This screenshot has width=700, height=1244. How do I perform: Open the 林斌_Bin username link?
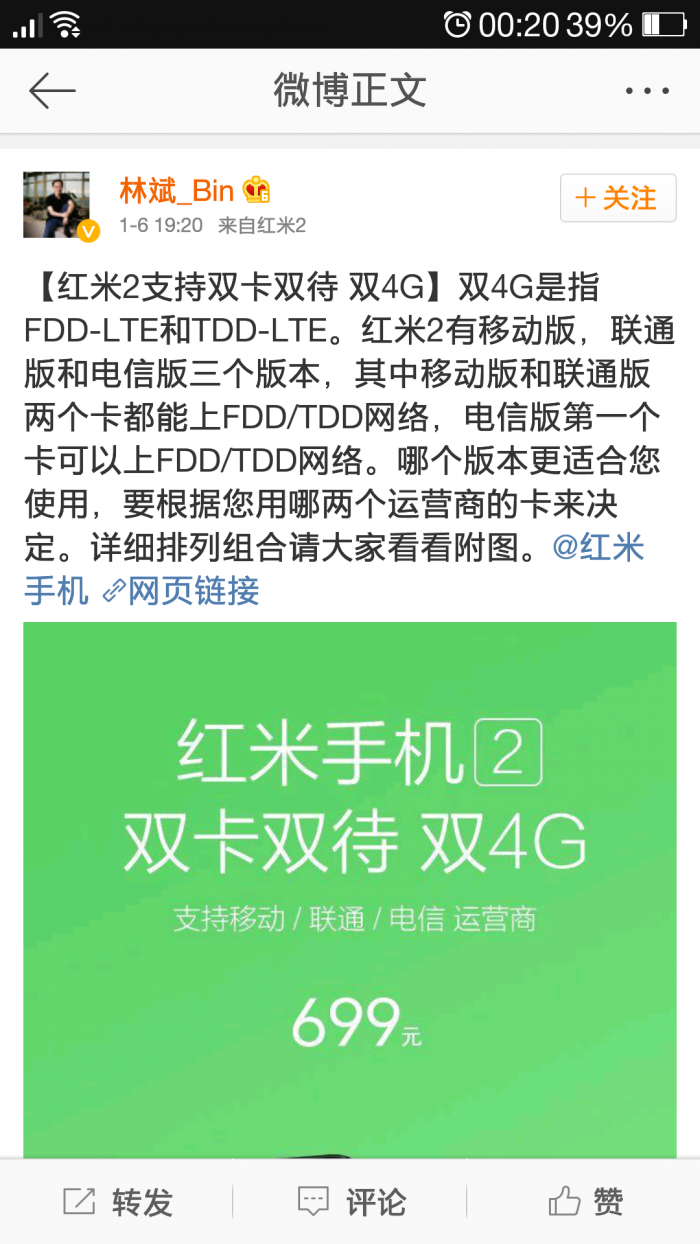point(177,190)
